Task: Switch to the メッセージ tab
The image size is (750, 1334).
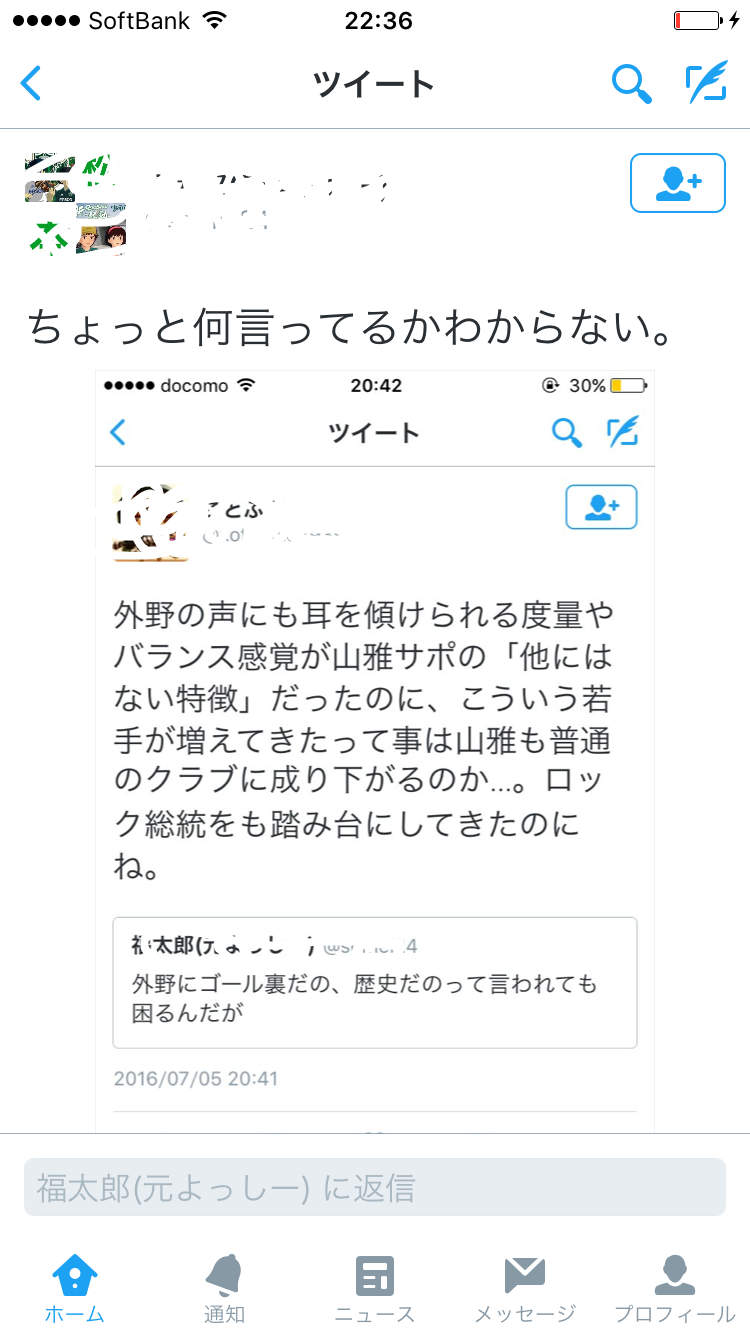Action: [x=525, y=1288]
